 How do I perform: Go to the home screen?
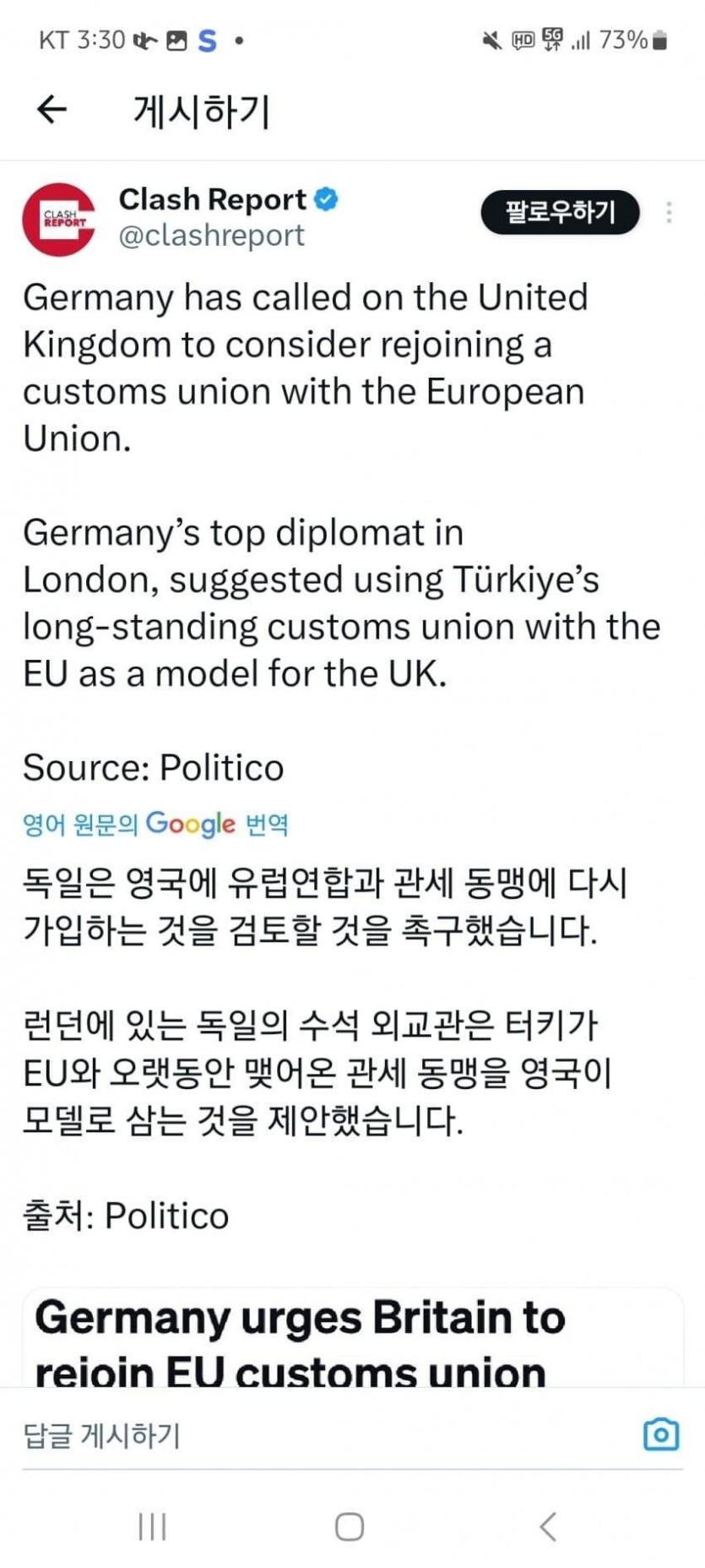coord(350,1526)
